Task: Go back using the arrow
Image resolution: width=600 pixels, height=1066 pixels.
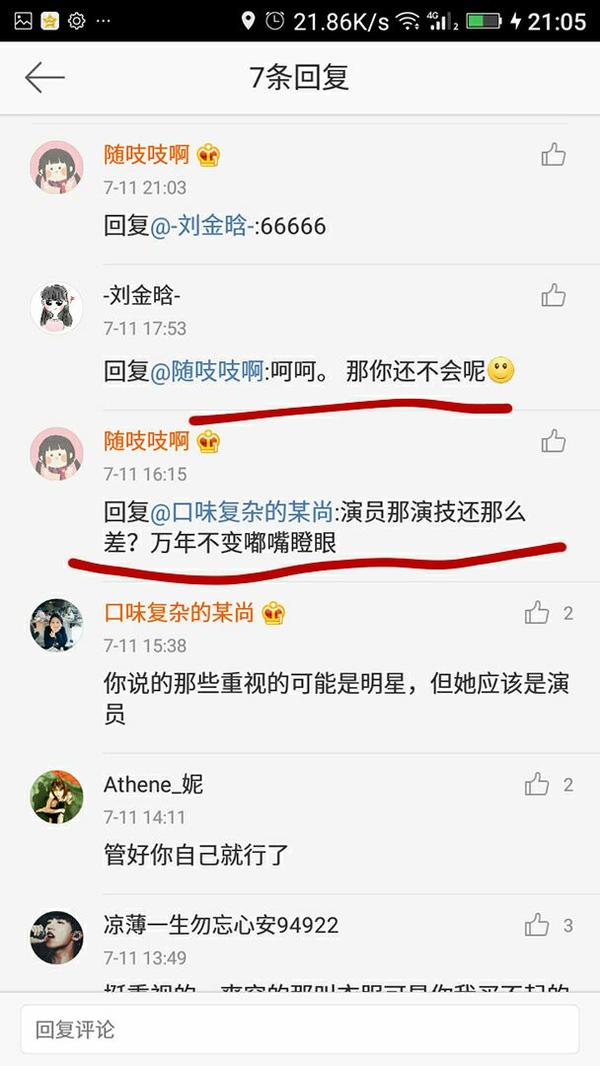Action: point(45,78)
